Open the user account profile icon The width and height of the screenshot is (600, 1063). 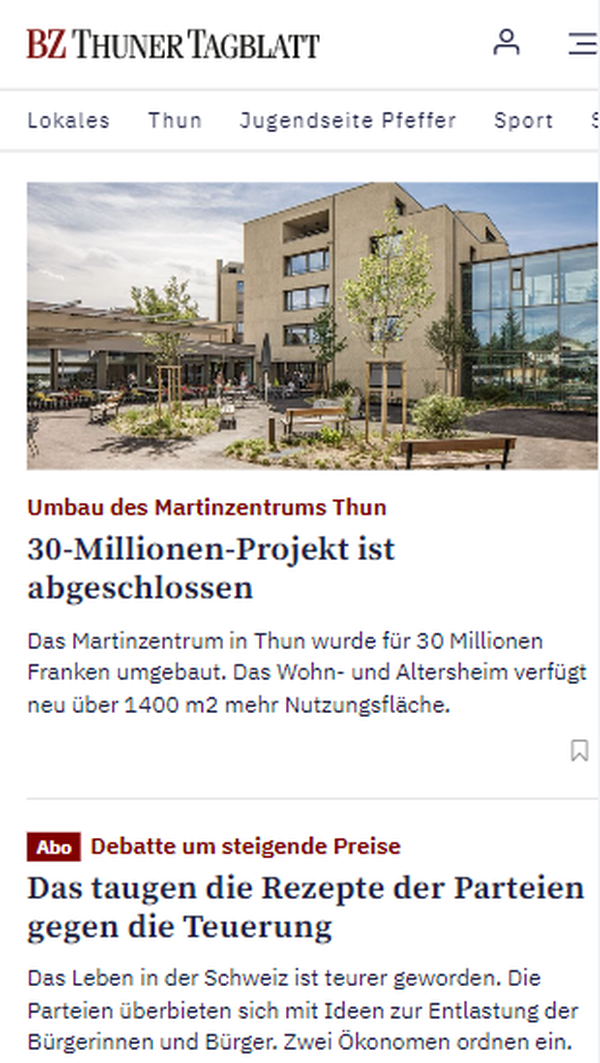tap(507, 42)
